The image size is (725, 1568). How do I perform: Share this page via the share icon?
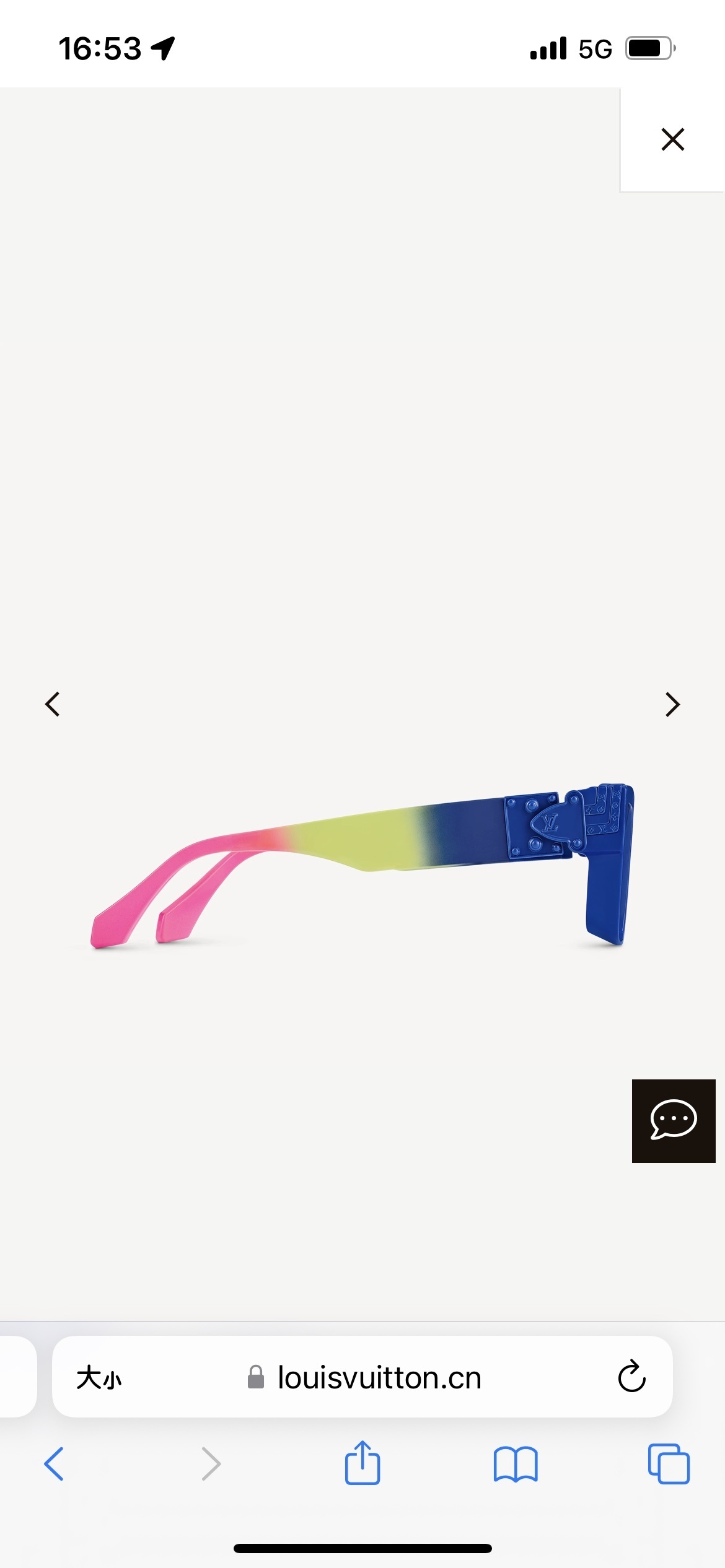(x=362, y=1463)
